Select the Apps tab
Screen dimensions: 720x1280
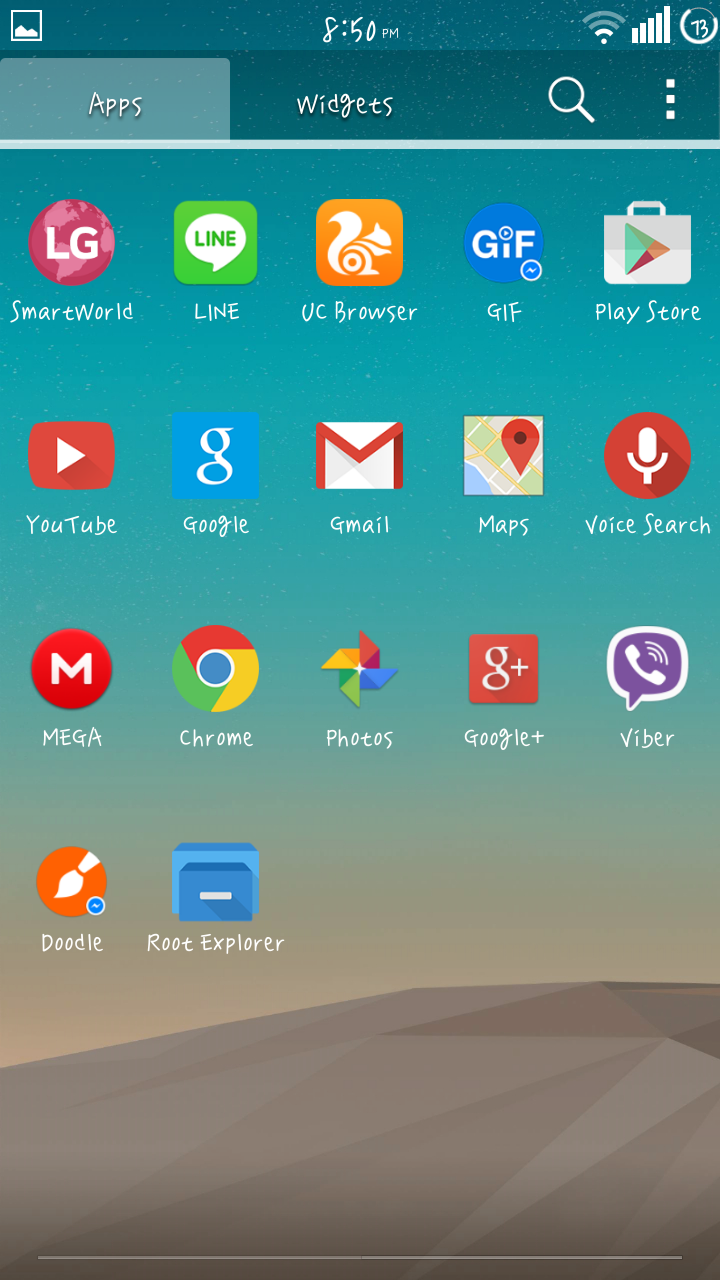(x=115, y=104)
